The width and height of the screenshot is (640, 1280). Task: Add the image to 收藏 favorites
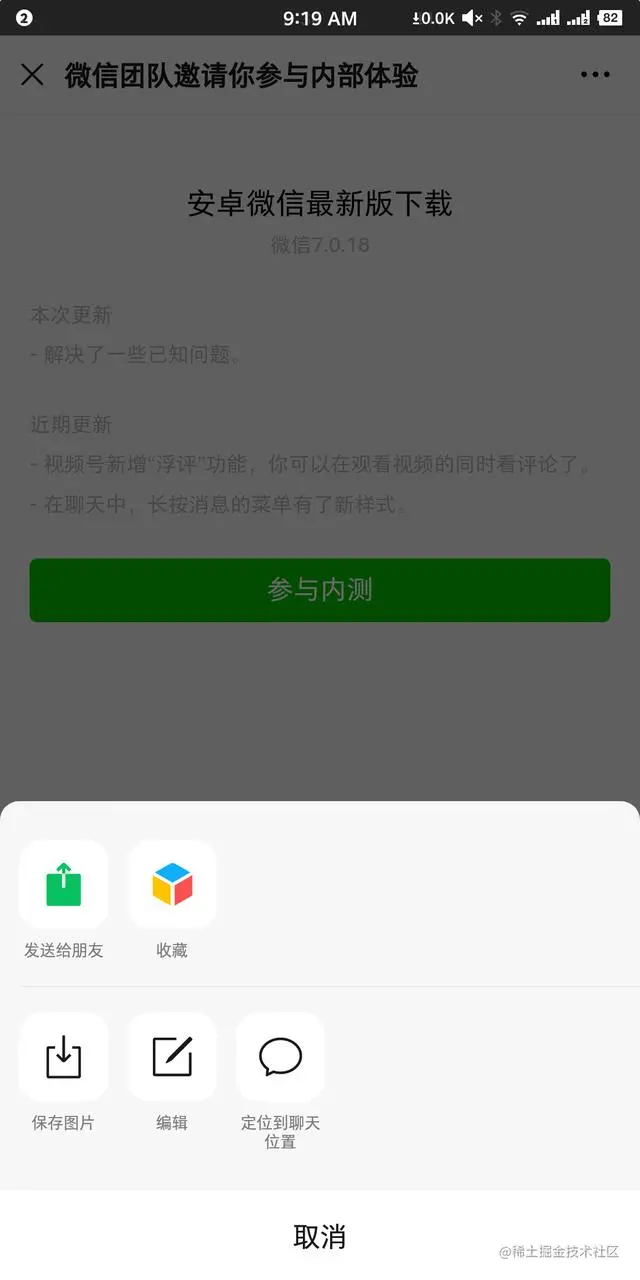coord(172,885)
